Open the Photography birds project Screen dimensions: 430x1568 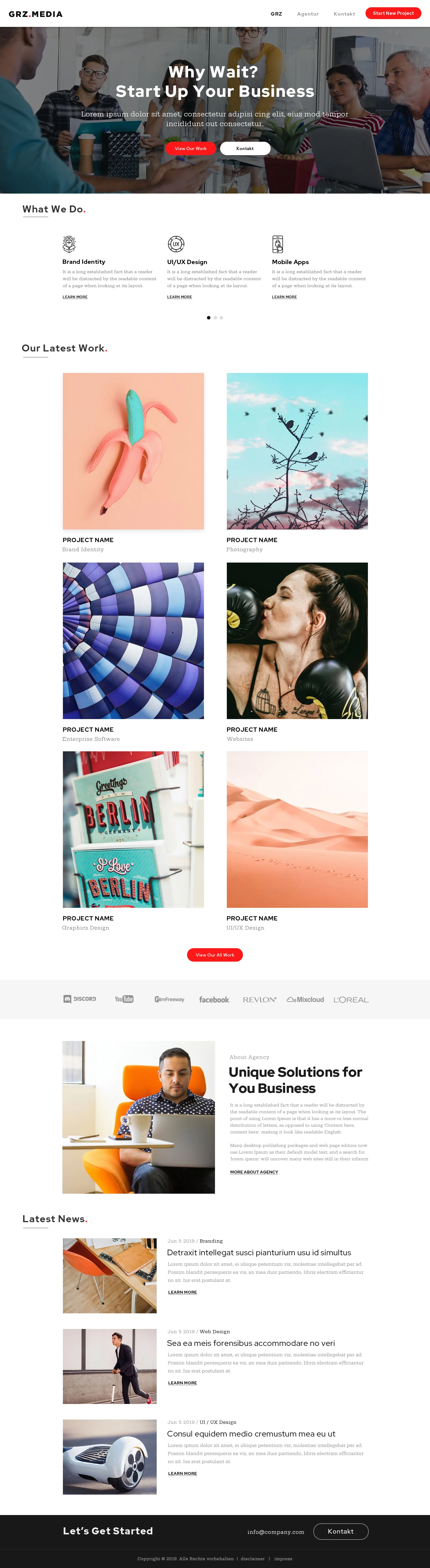pyautogui.click(x=297, y=451)
